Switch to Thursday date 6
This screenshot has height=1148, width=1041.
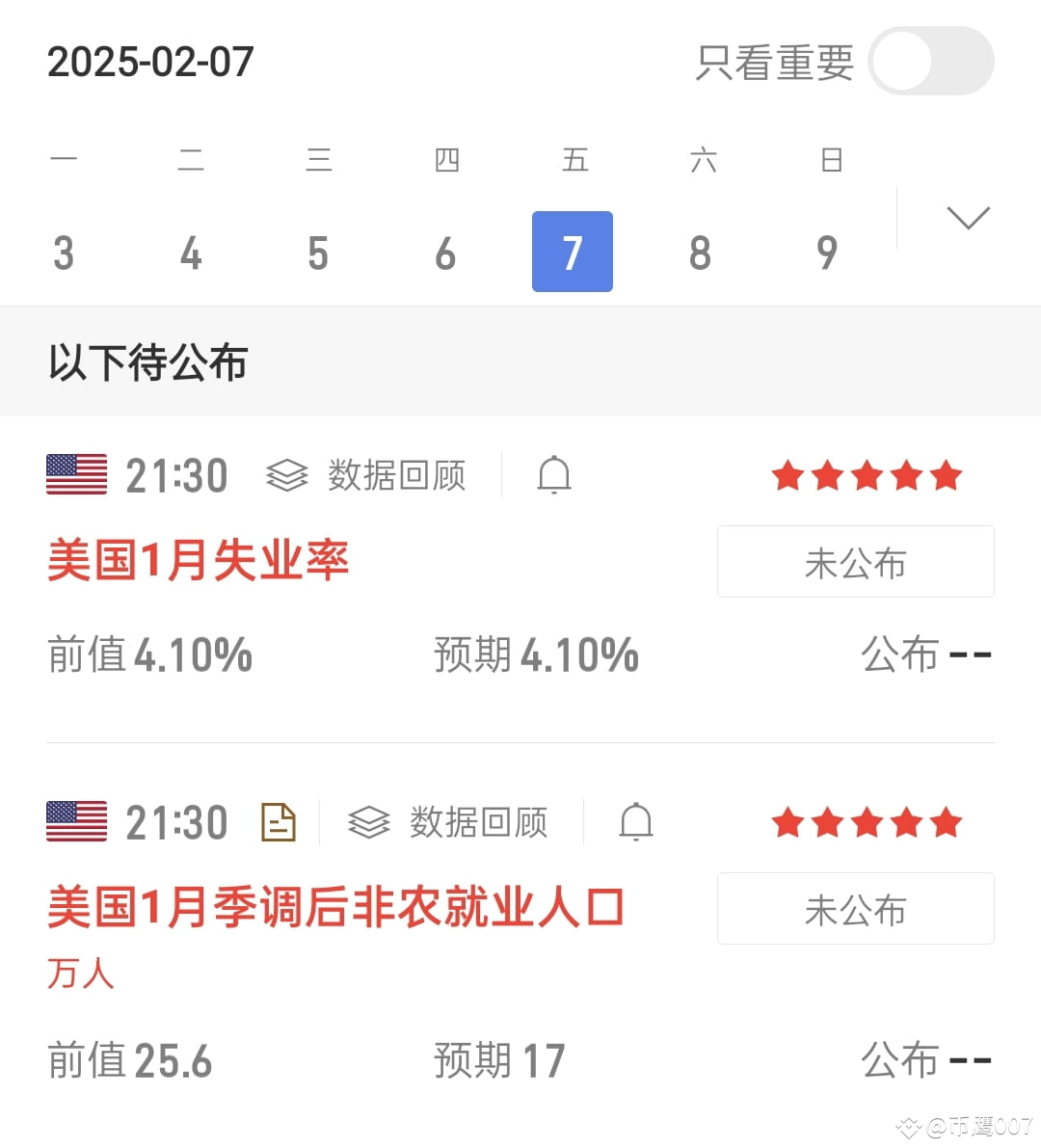(x=445, y=253)
